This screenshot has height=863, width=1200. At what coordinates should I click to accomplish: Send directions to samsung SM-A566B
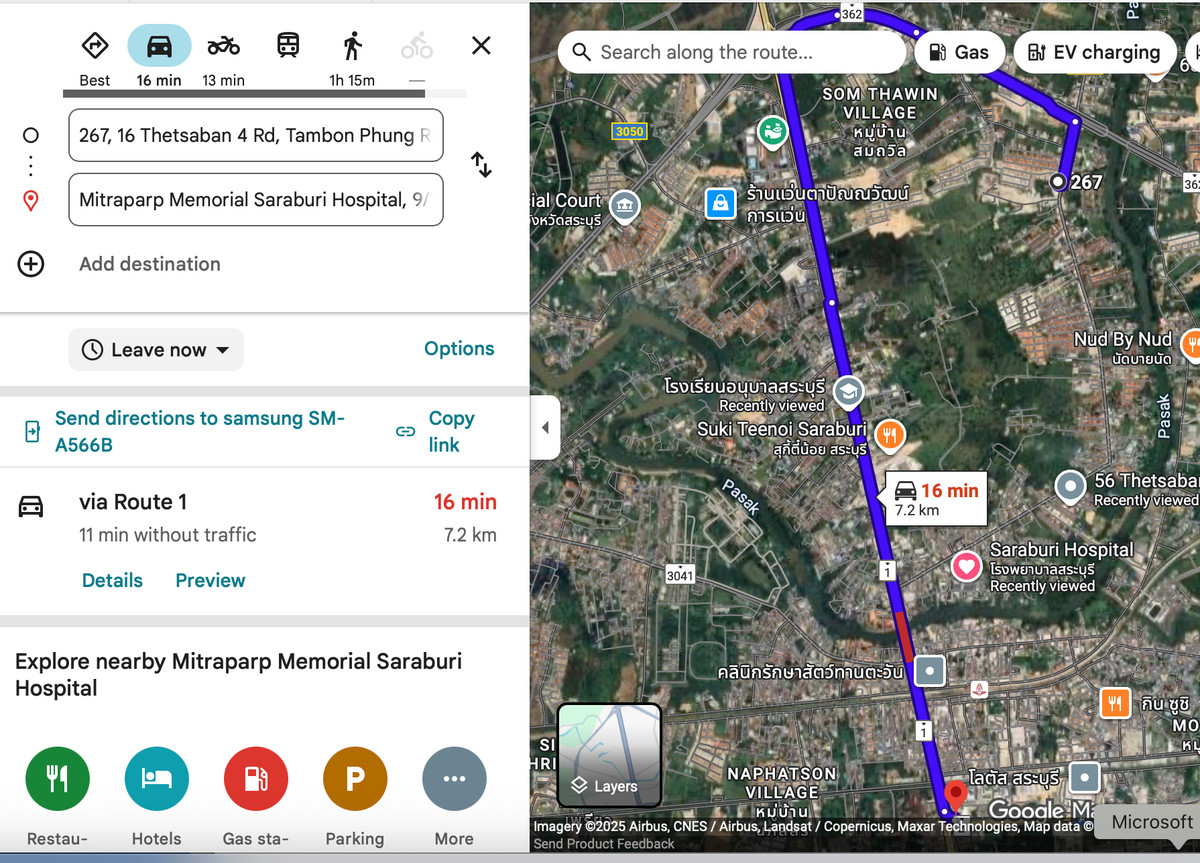[x=198, y=431]
